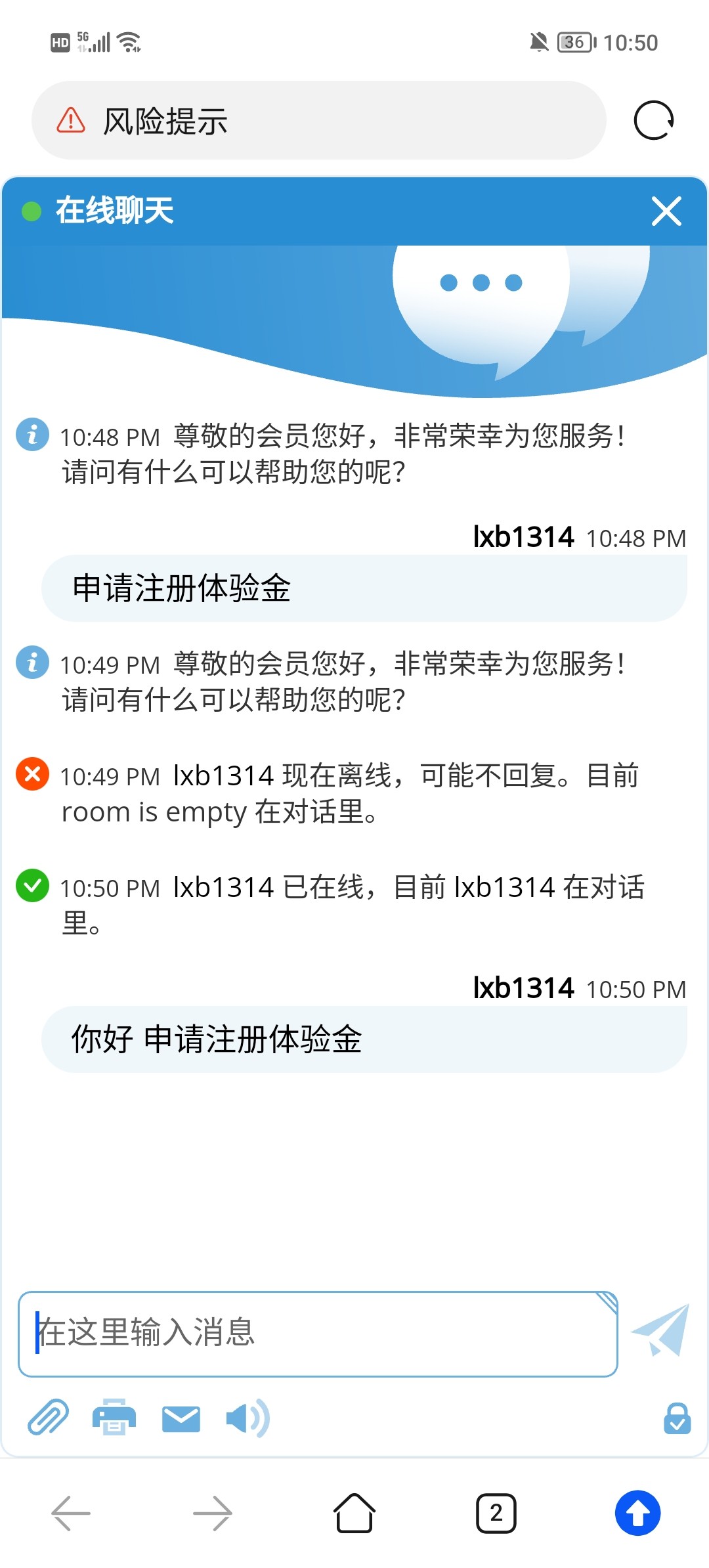Open the secure lock icon
The height and width of the screenshot is (1568, 709).
[x=677, y=1418]
